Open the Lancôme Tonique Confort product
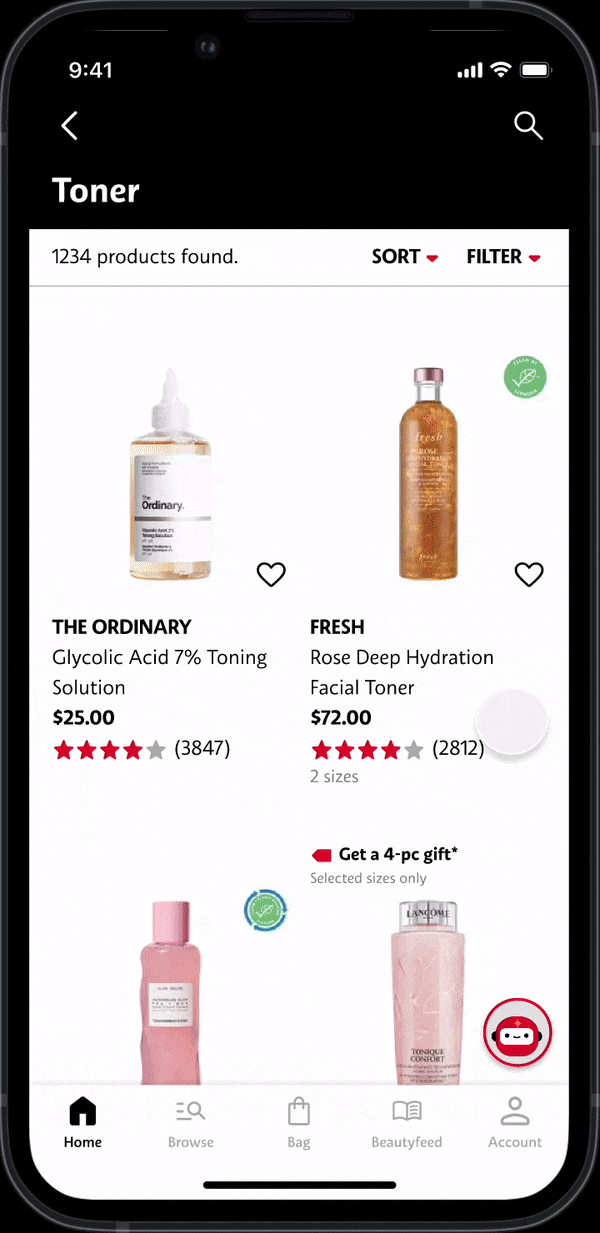Image resolution: width=600 pixels, height=1233 pixels. 427,990
